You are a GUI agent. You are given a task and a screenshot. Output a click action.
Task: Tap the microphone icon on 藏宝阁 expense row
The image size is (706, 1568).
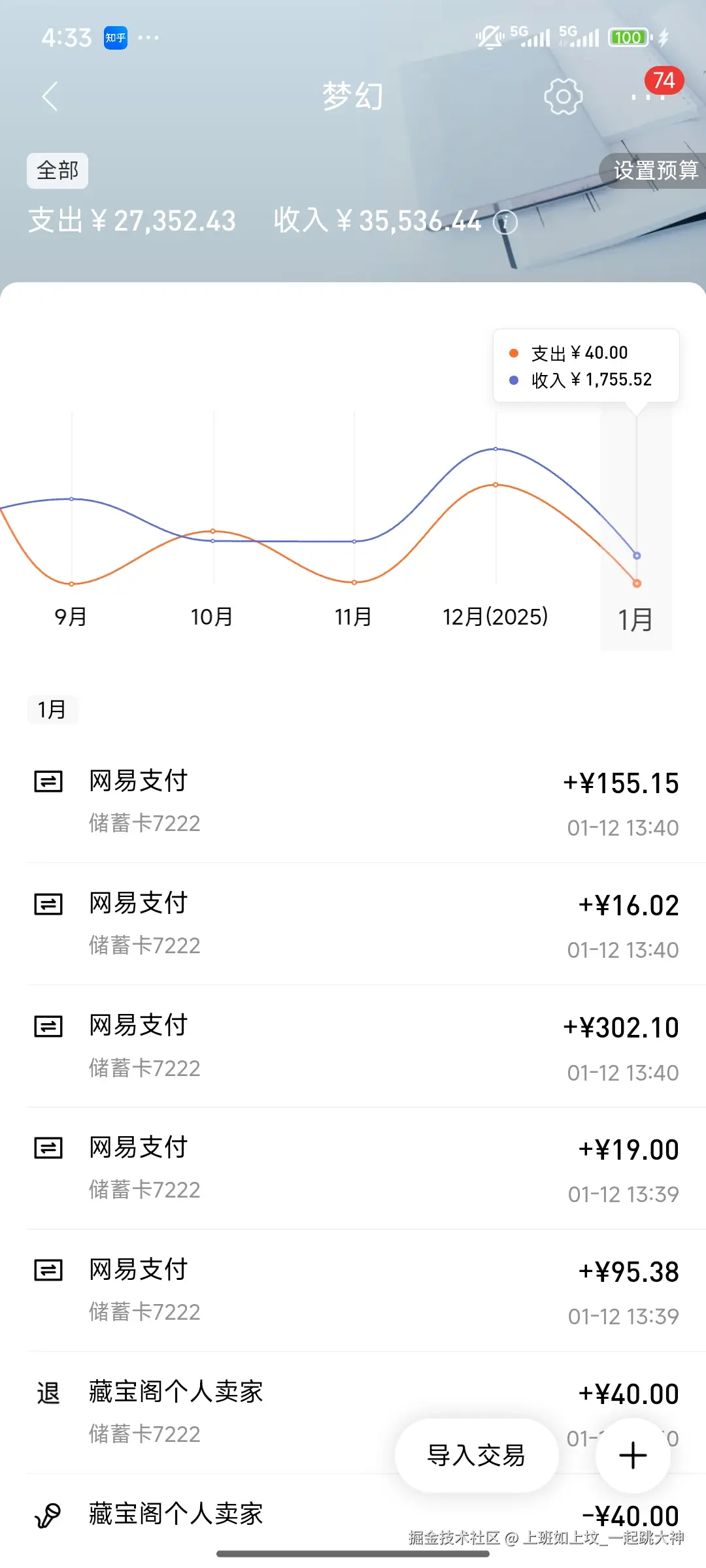(x=48, y=1516)
